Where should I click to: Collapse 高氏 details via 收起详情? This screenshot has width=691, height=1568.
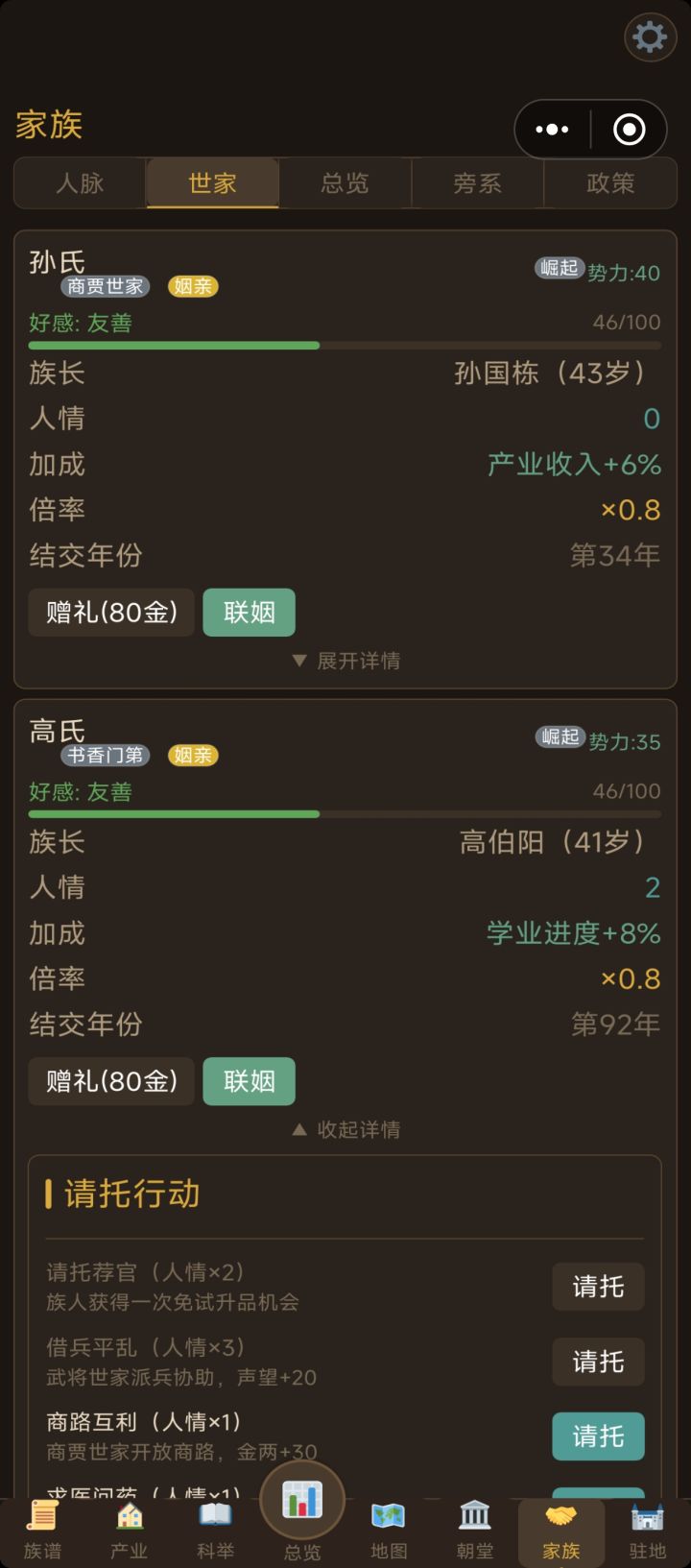(345, 1129)
